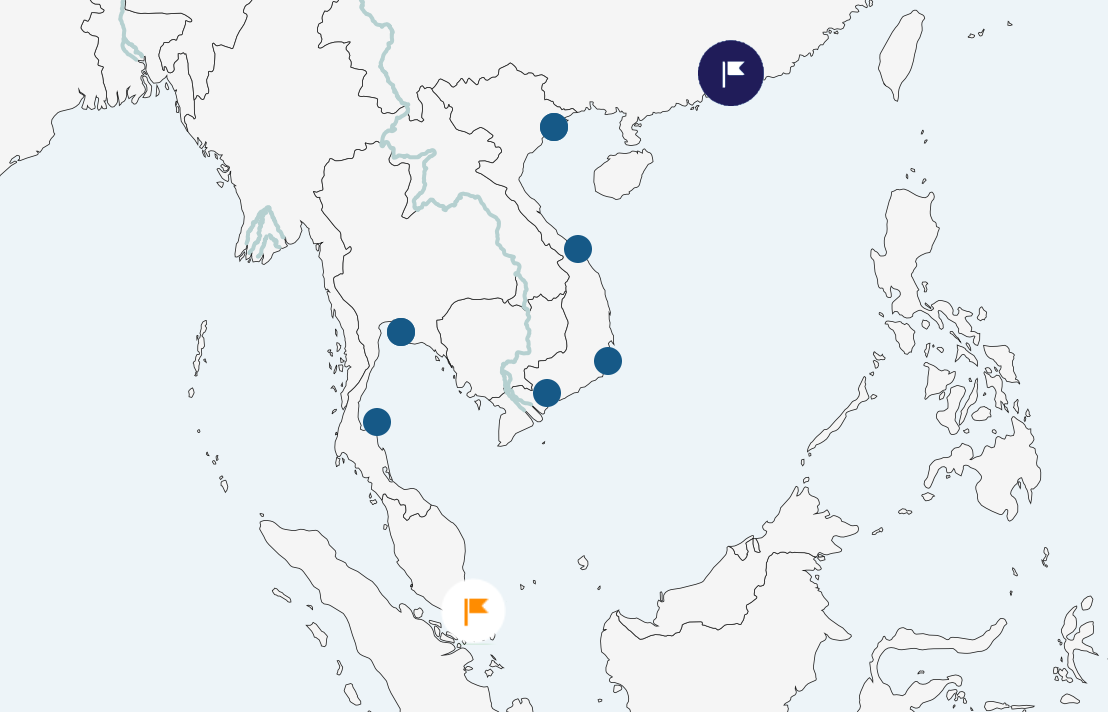Tap the dark flag marker near Hong Kong
The image size is (1108, 712).
click(x=731, y=73)
